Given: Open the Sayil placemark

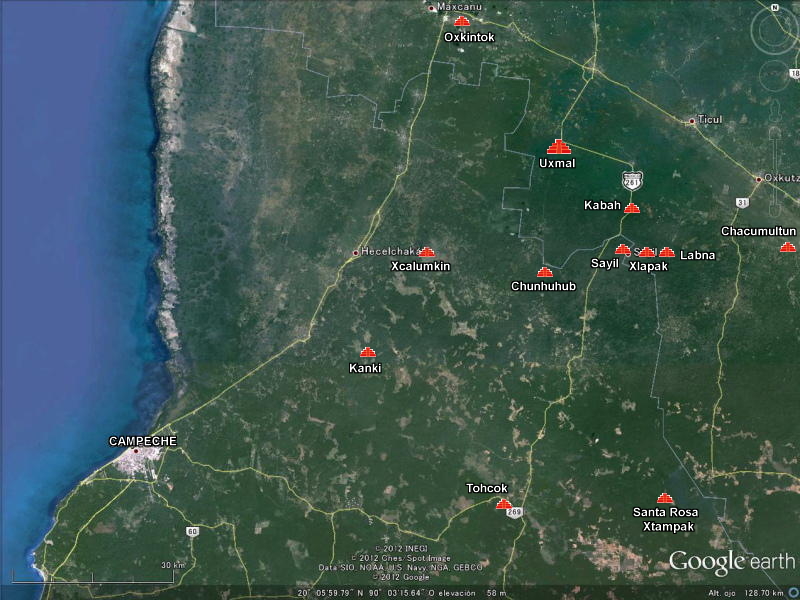Looking at the screenshot, I should coord(622,249).
